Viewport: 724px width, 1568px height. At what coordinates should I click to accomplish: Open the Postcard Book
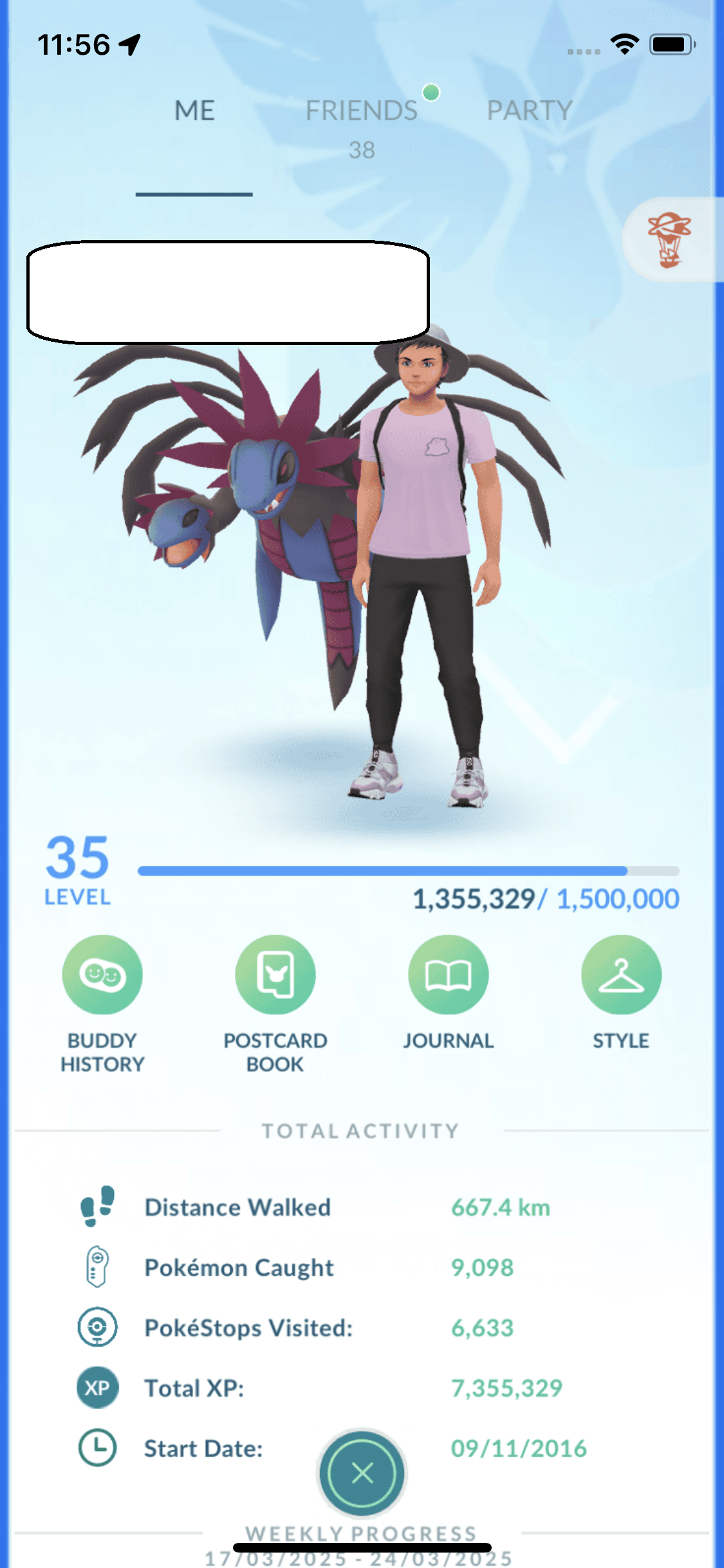[x=275, y=975]
